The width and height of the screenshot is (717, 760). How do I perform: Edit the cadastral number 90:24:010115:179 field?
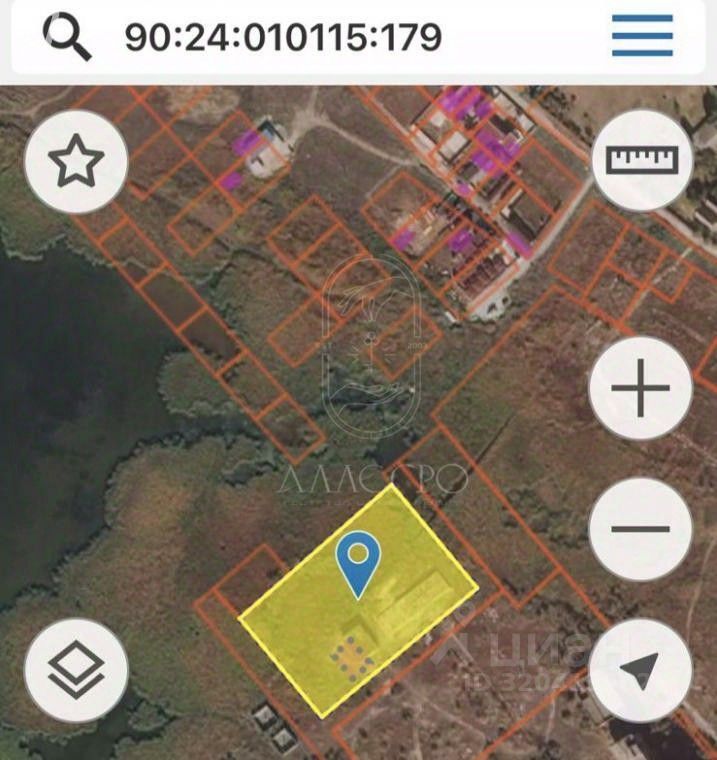tap(283, 37)
